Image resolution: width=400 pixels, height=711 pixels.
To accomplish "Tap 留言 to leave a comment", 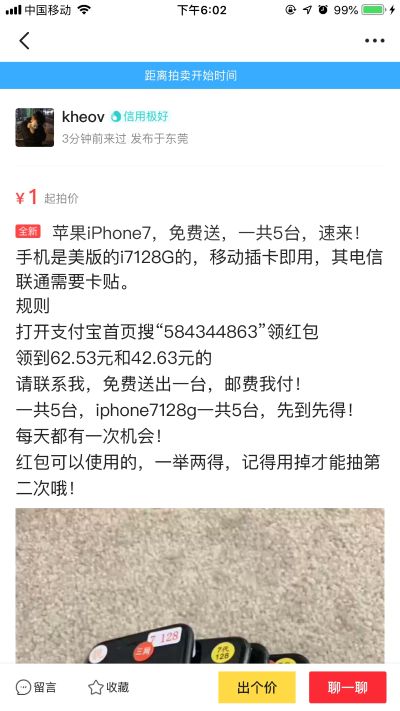I will 36,687.
